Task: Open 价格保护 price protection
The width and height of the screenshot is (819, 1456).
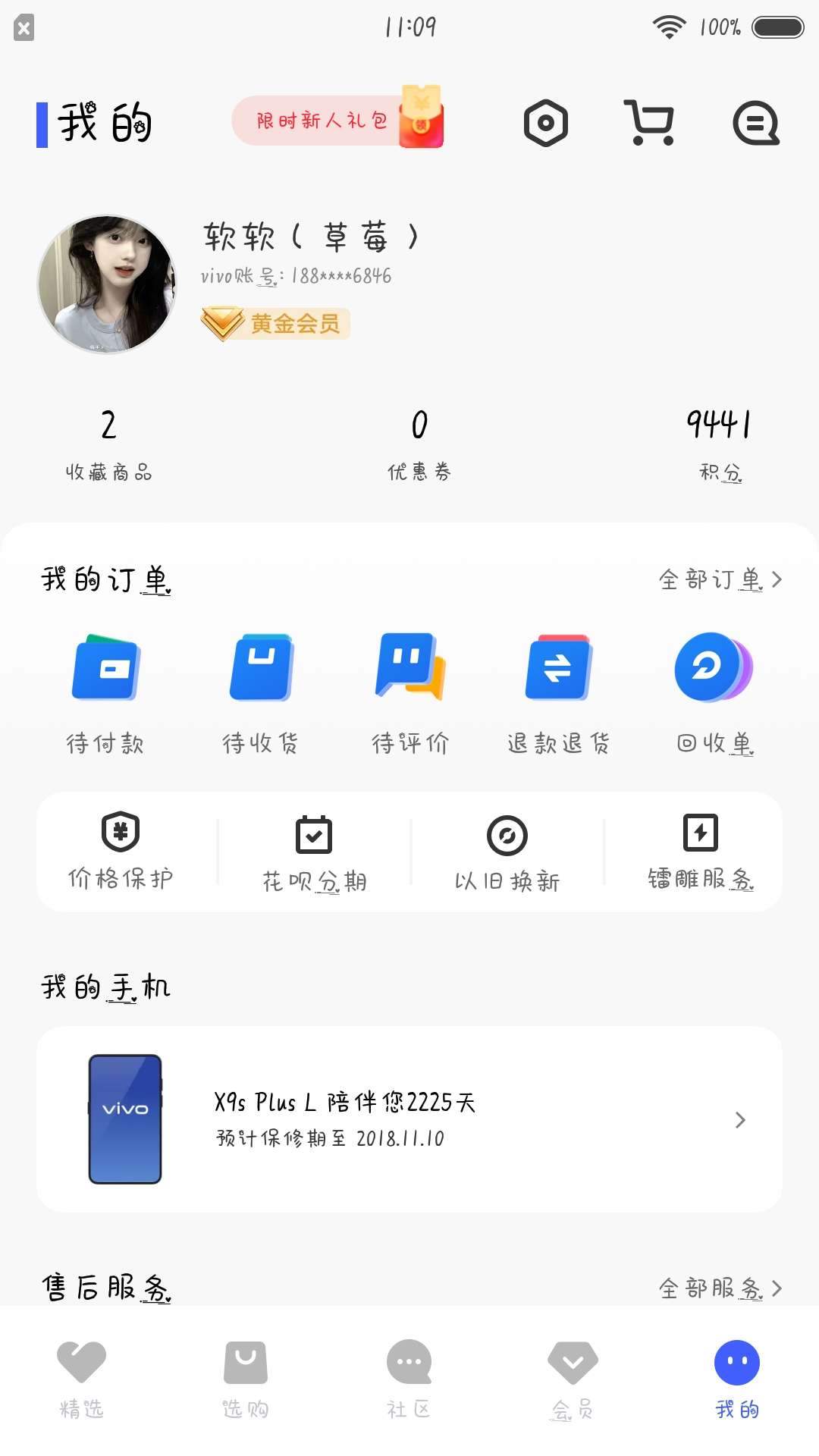Action: point(121,852)
